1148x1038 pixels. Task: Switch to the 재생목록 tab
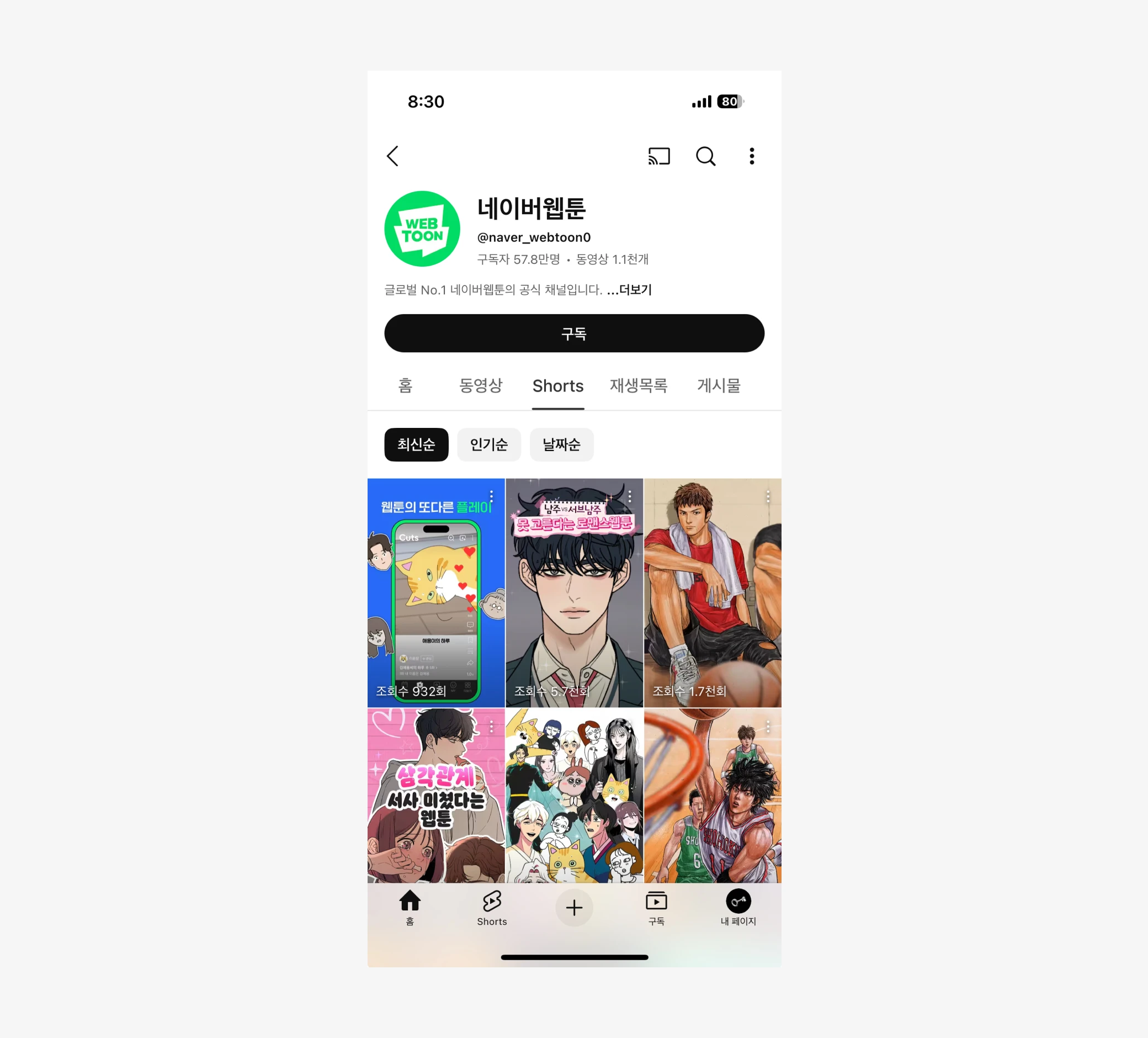[639, 386]
